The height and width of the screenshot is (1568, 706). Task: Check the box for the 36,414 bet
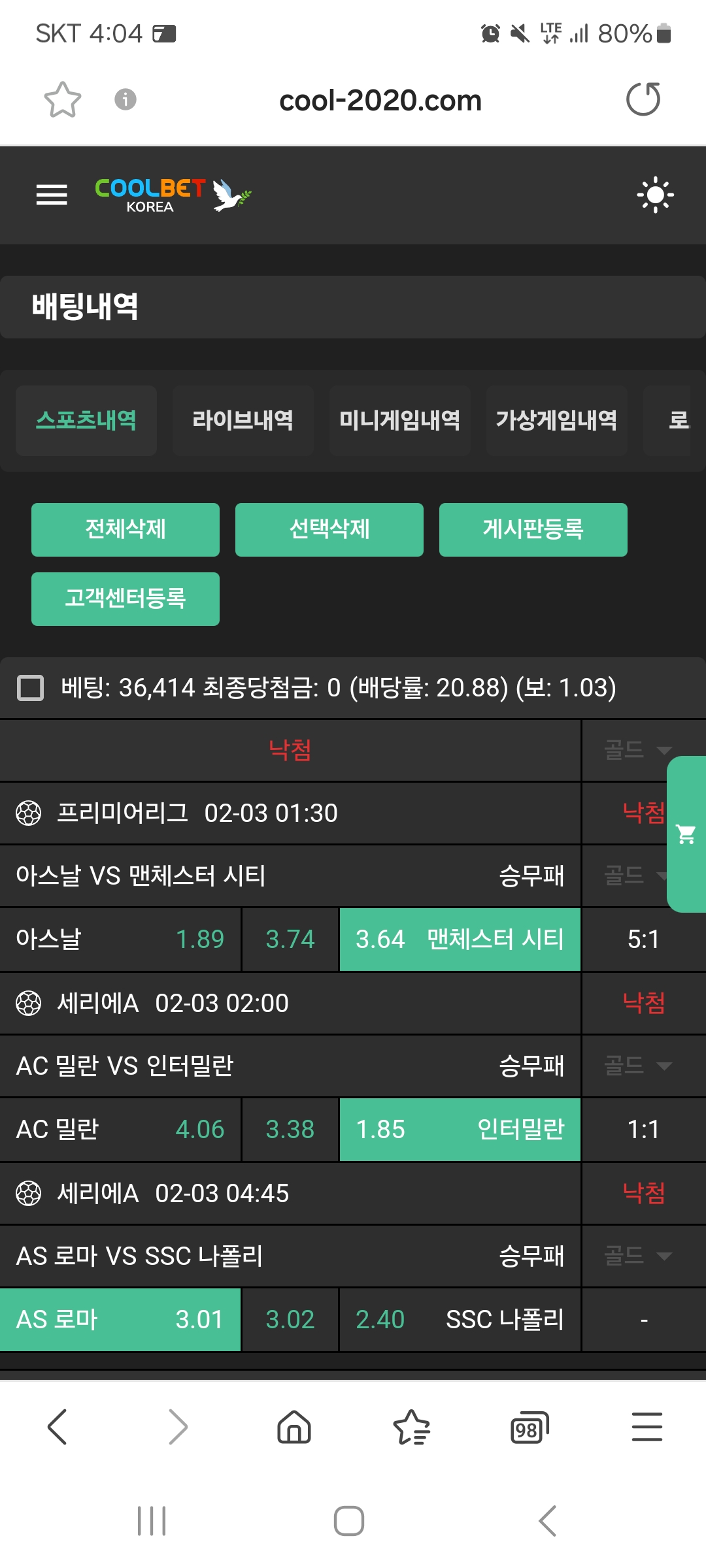pos(30,688)
